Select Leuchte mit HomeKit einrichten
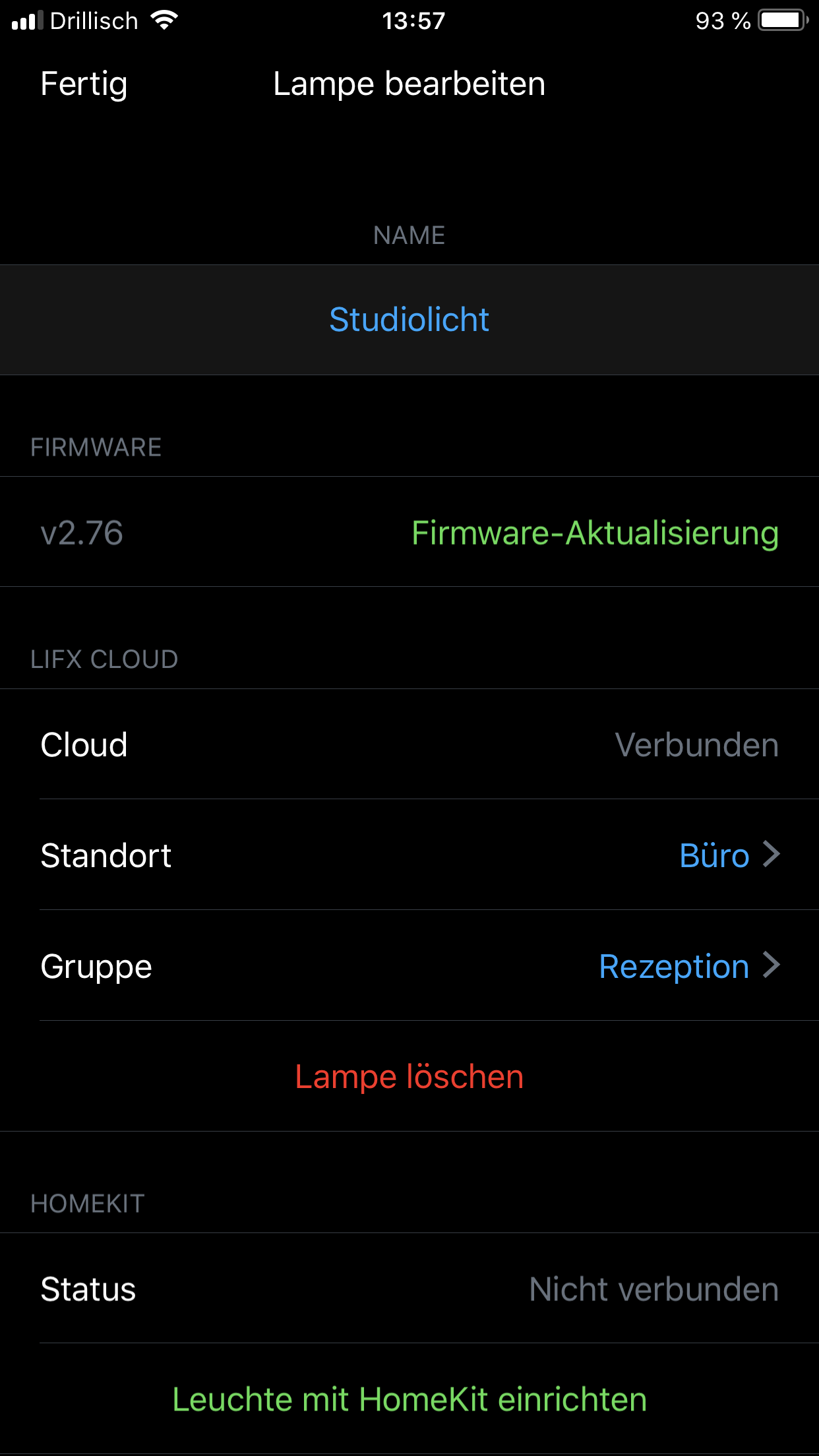The image size is (819, 1456). tap(409, 1399)
